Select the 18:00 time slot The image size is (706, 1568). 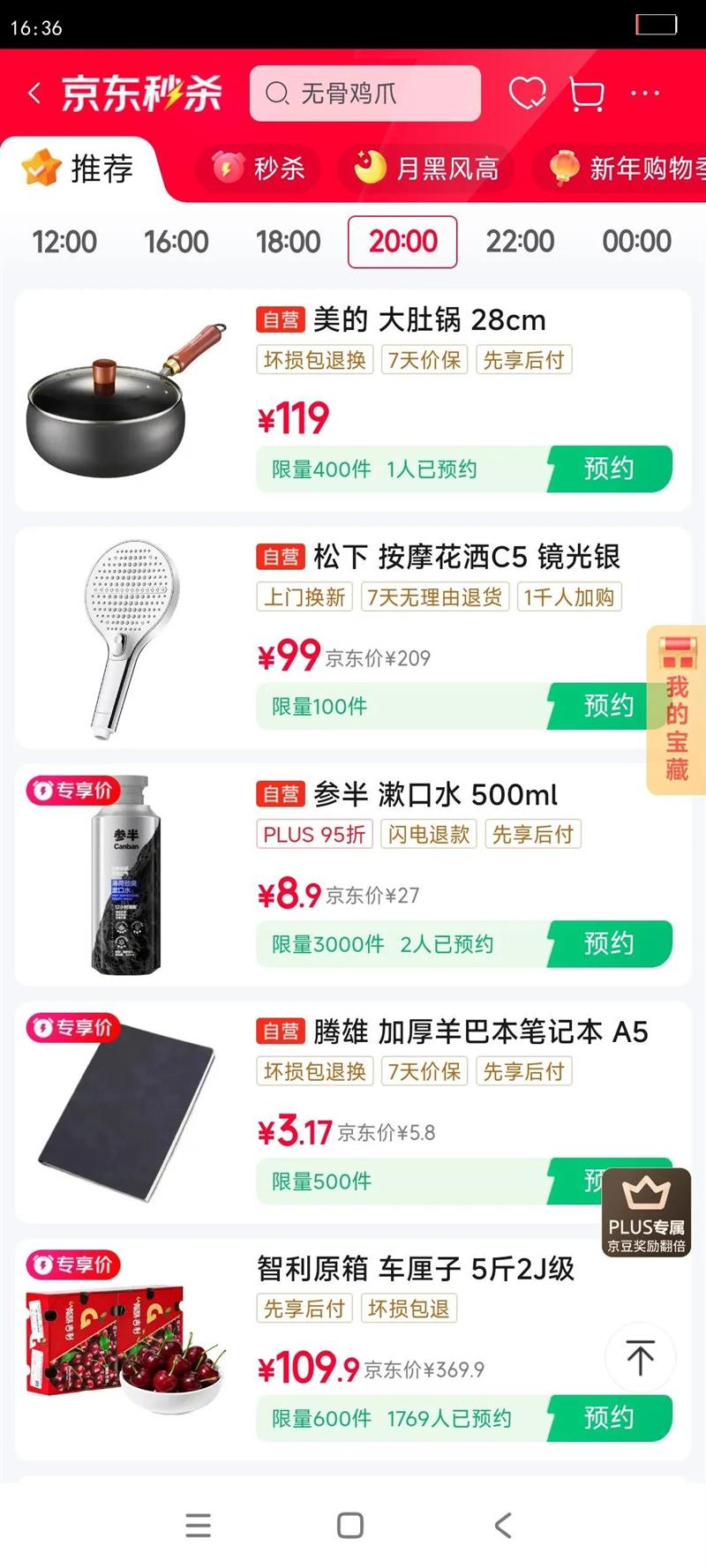289,242
